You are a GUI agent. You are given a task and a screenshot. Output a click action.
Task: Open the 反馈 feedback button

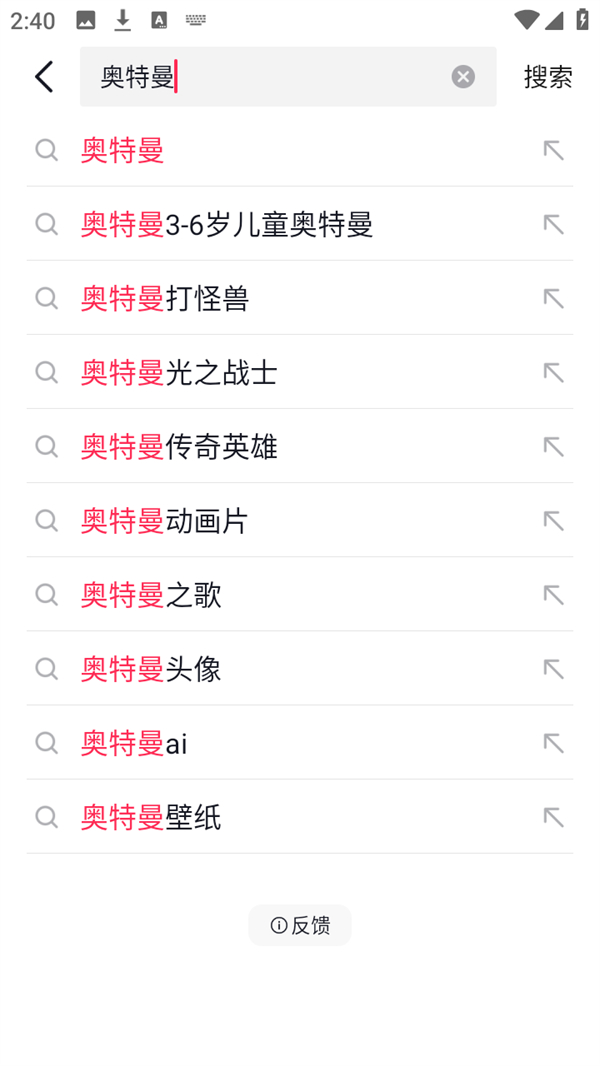pyautogui.click(x=300, y=925)
